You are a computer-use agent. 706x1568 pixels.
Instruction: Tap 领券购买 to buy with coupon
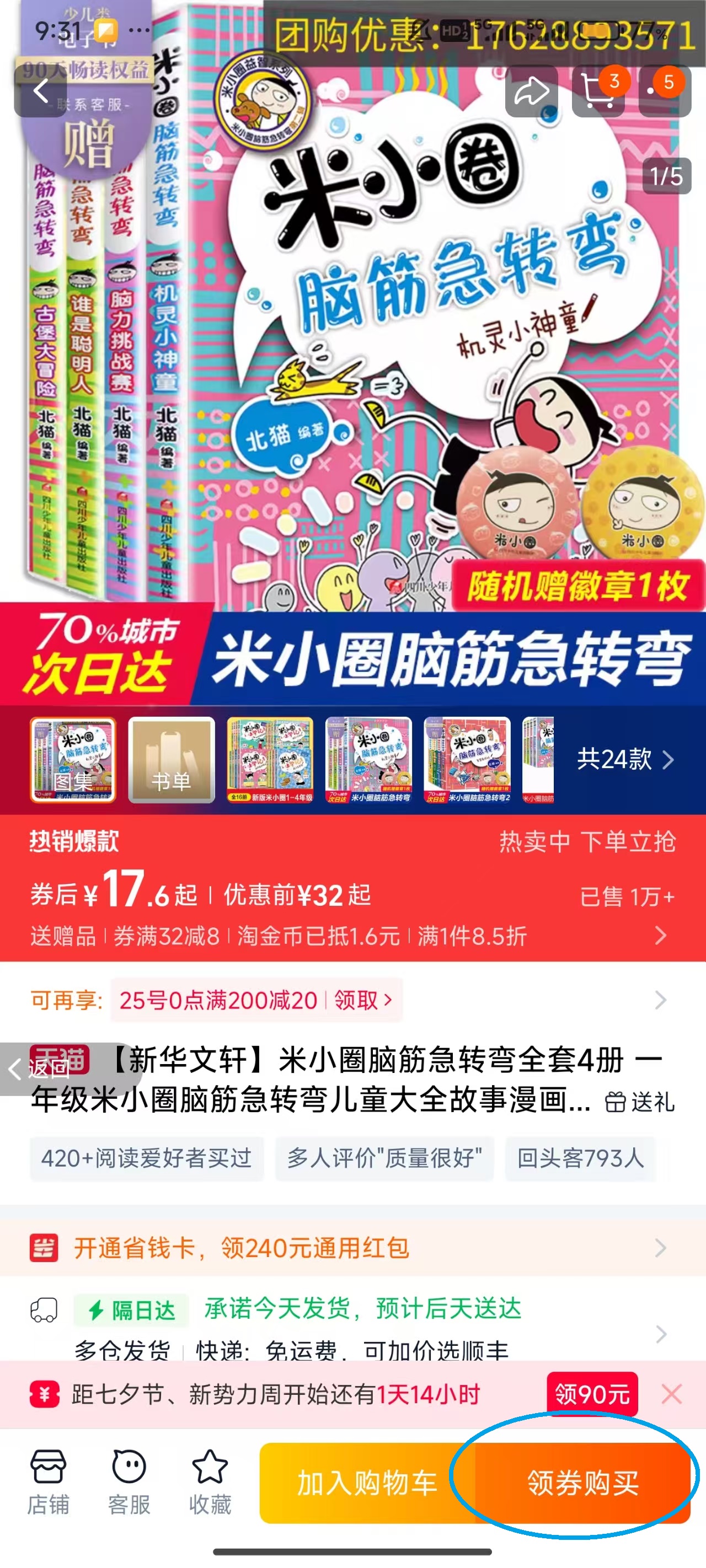click(x=582, y=1483)
